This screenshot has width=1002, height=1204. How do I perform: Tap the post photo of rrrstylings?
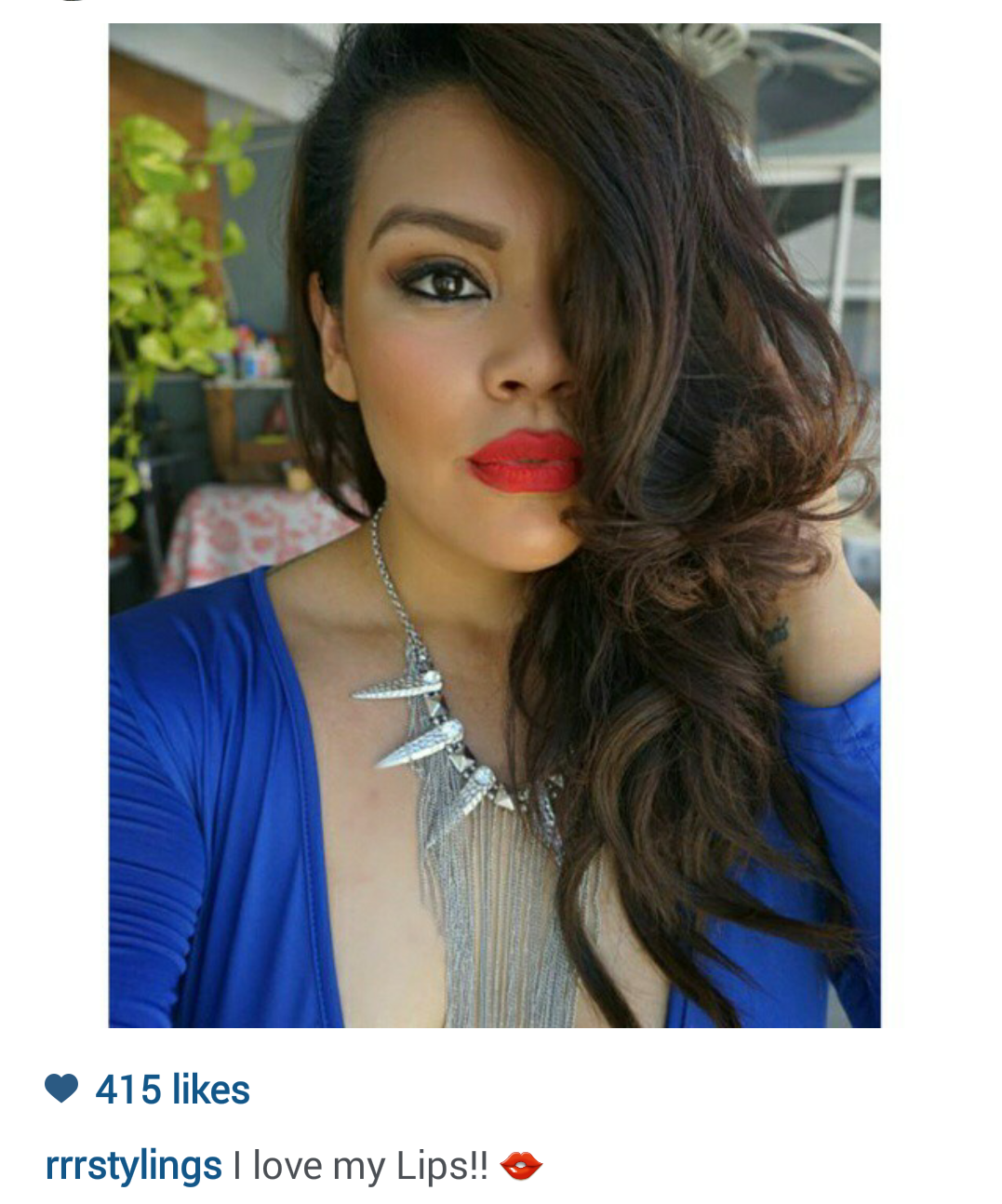(x=494, y=526)
